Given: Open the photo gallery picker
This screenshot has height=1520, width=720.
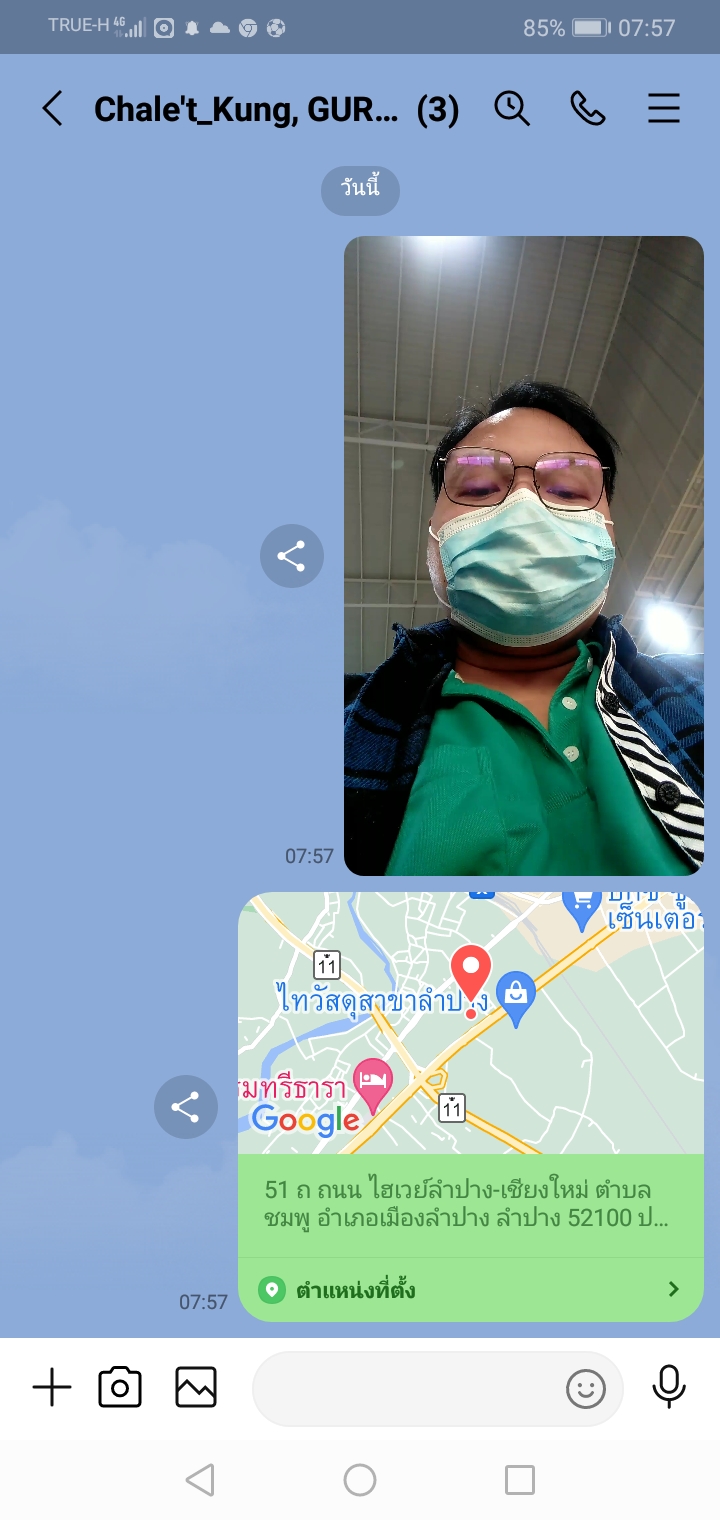Looking at the screenshot, I should tap(196, 1388).
